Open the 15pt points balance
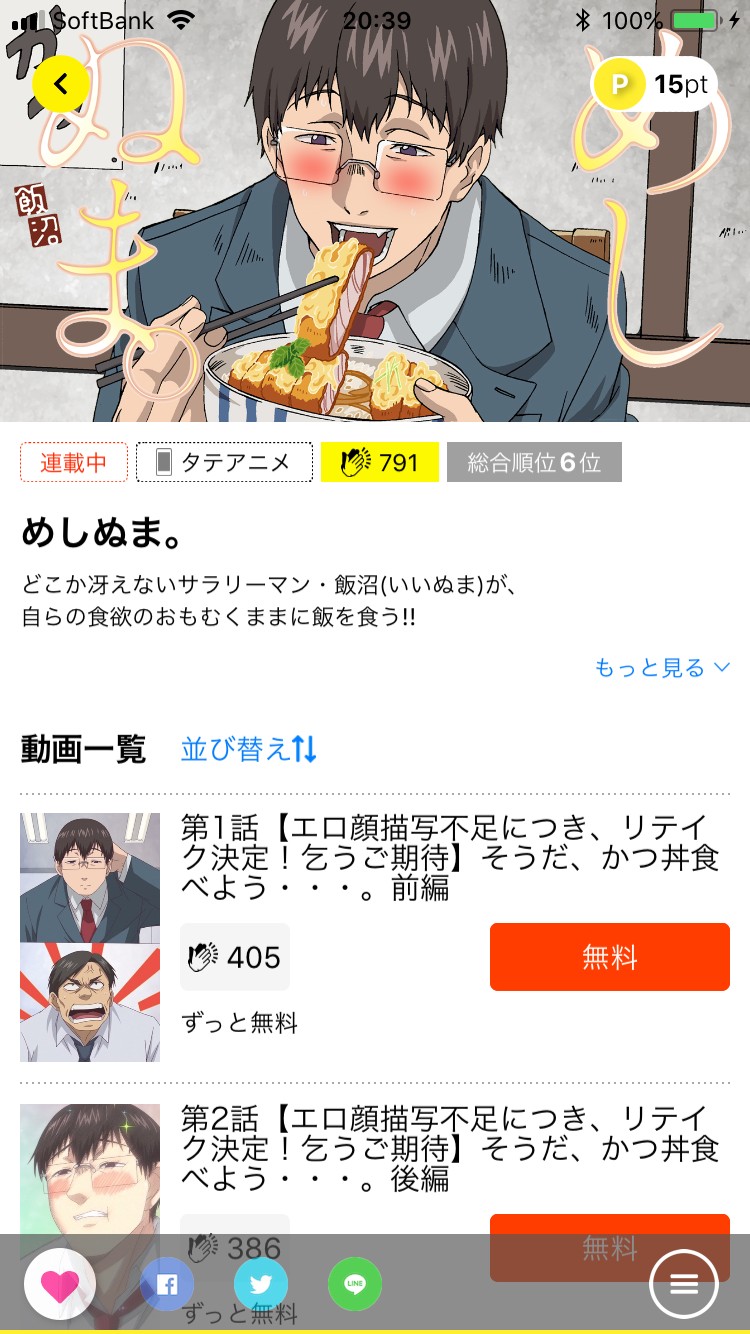This screenshot has width=750, height=1334. pyautogui.click(x=655, y=85)
